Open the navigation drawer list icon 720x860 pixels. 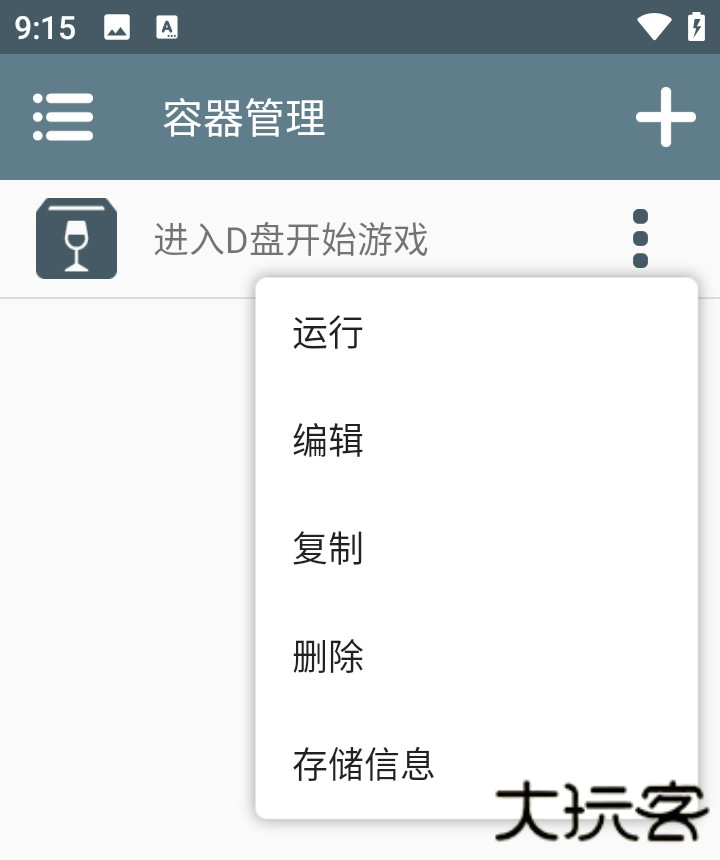(x=63, y=117)
